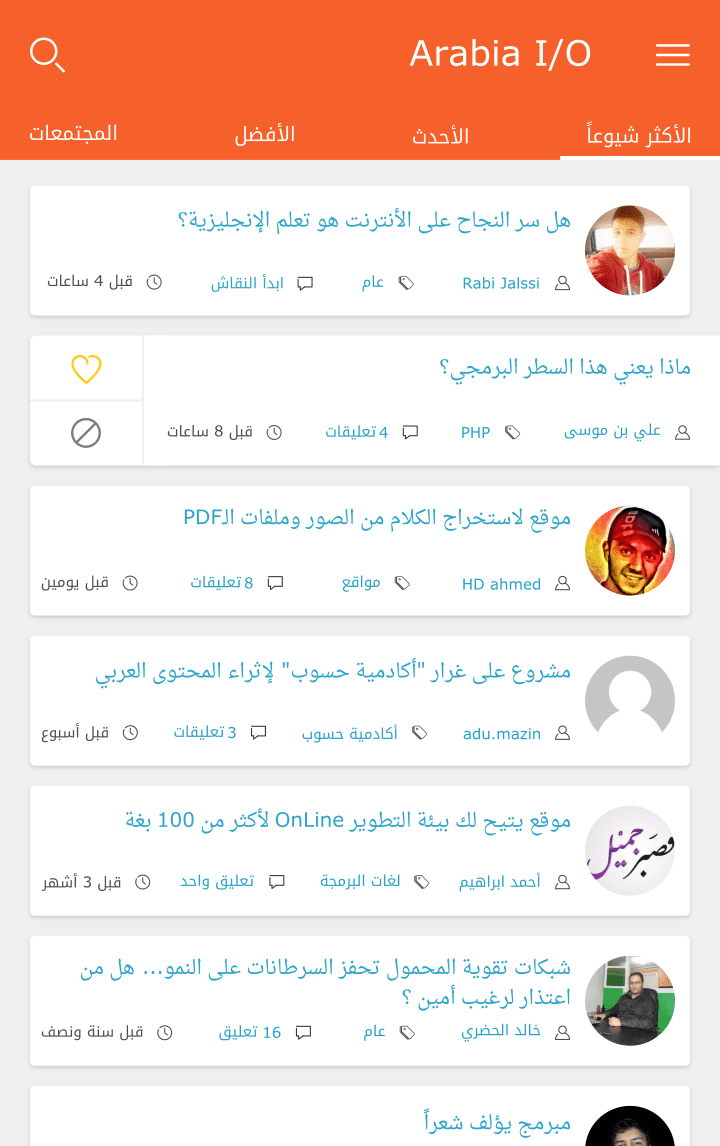This screenshot has height=1146, width=720.
Task: Tap ابدأ النقاش on Rabi Jalssi's post
Action: (x=247, y=283)
